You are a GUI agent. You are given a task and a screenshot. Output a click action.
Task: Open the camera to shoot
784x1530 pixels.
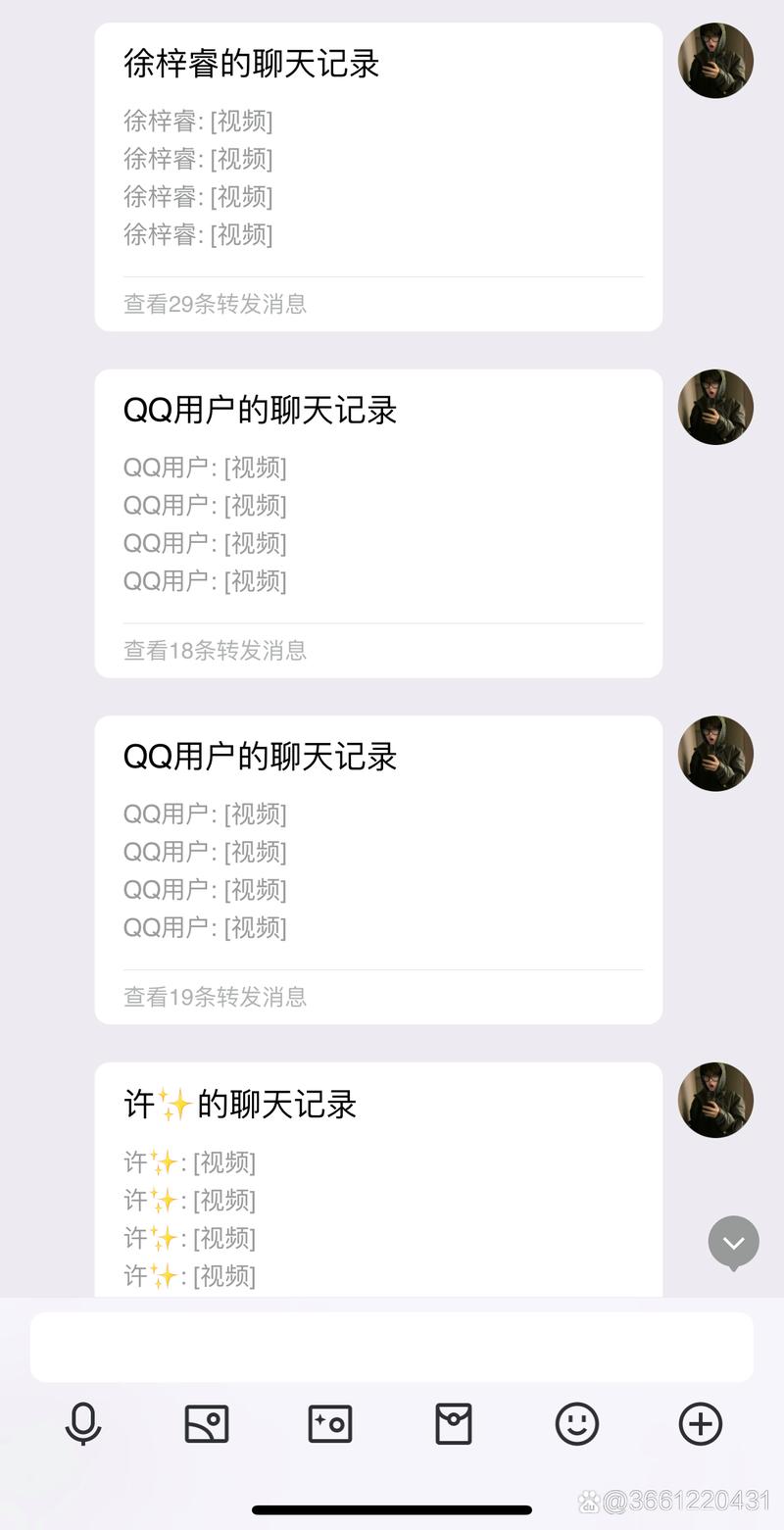[330, 1423]
